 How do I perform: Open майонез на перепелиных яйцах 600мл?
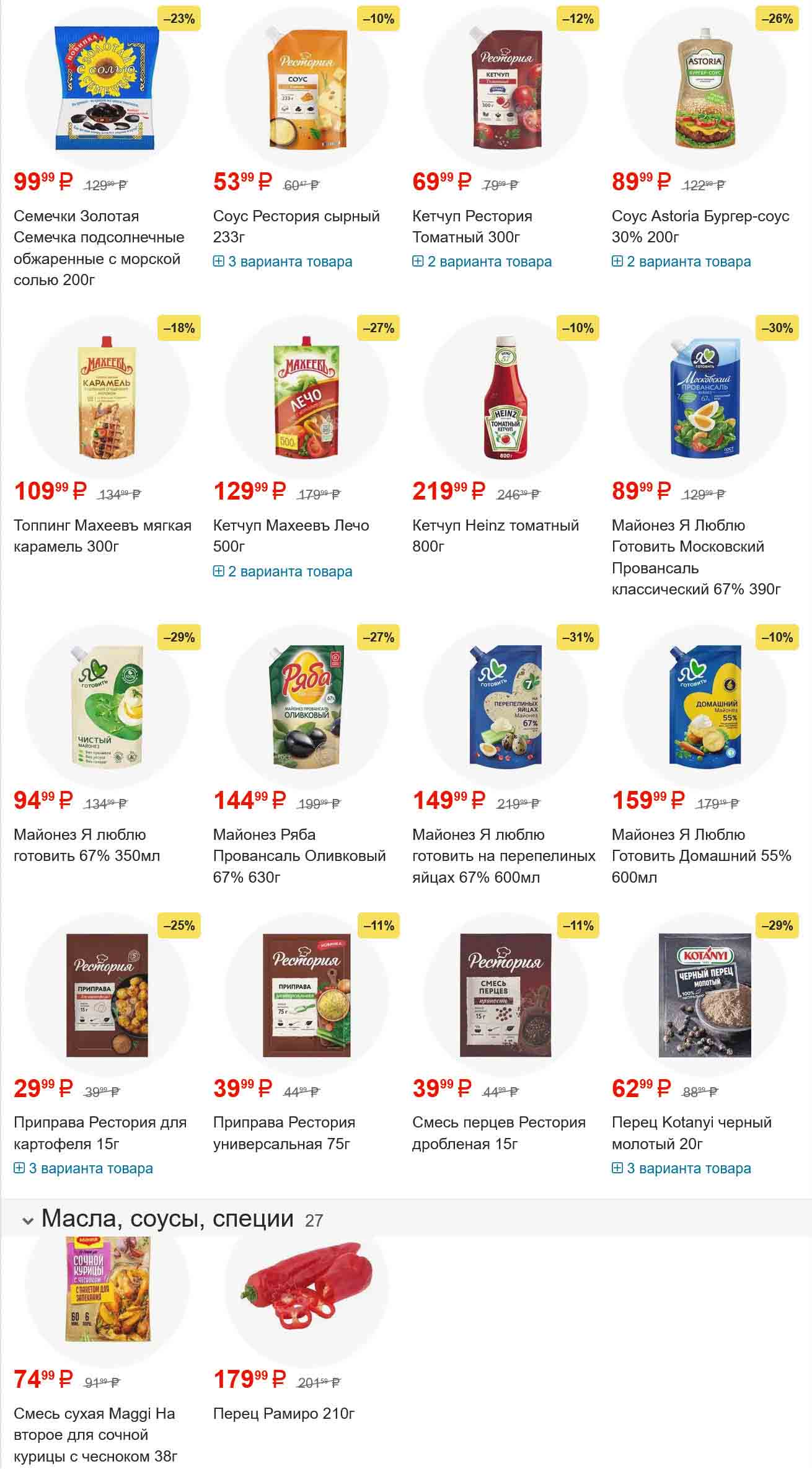[x=503, y=855]
